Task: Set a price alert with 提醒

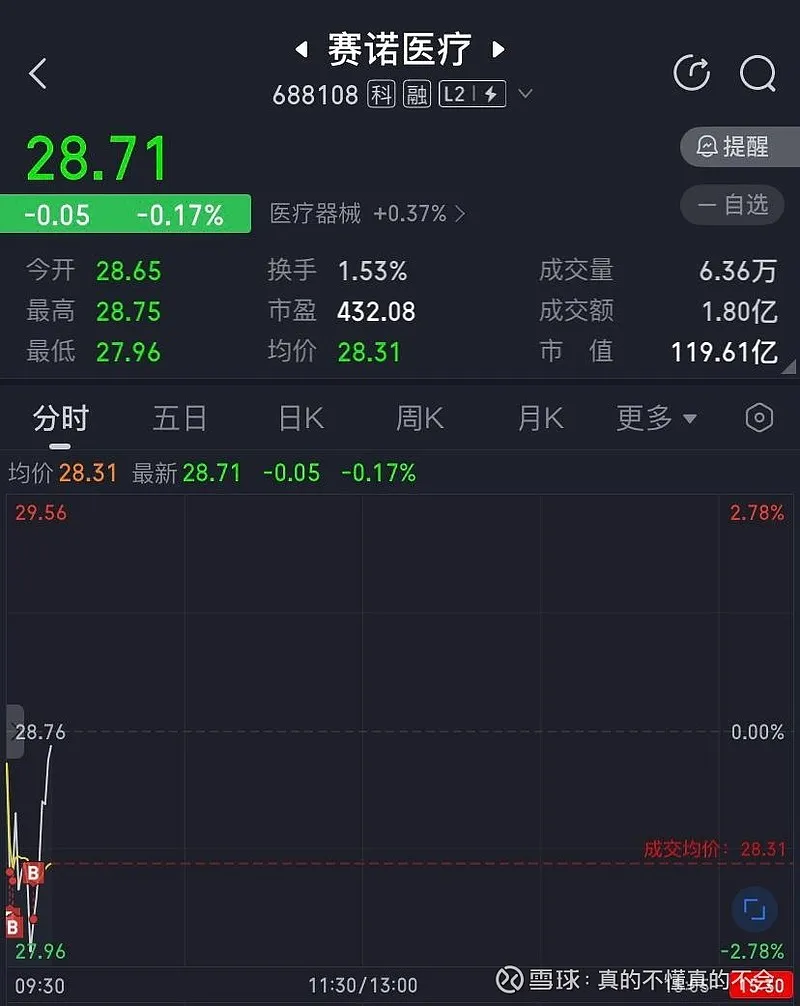Action: point(738,147)
